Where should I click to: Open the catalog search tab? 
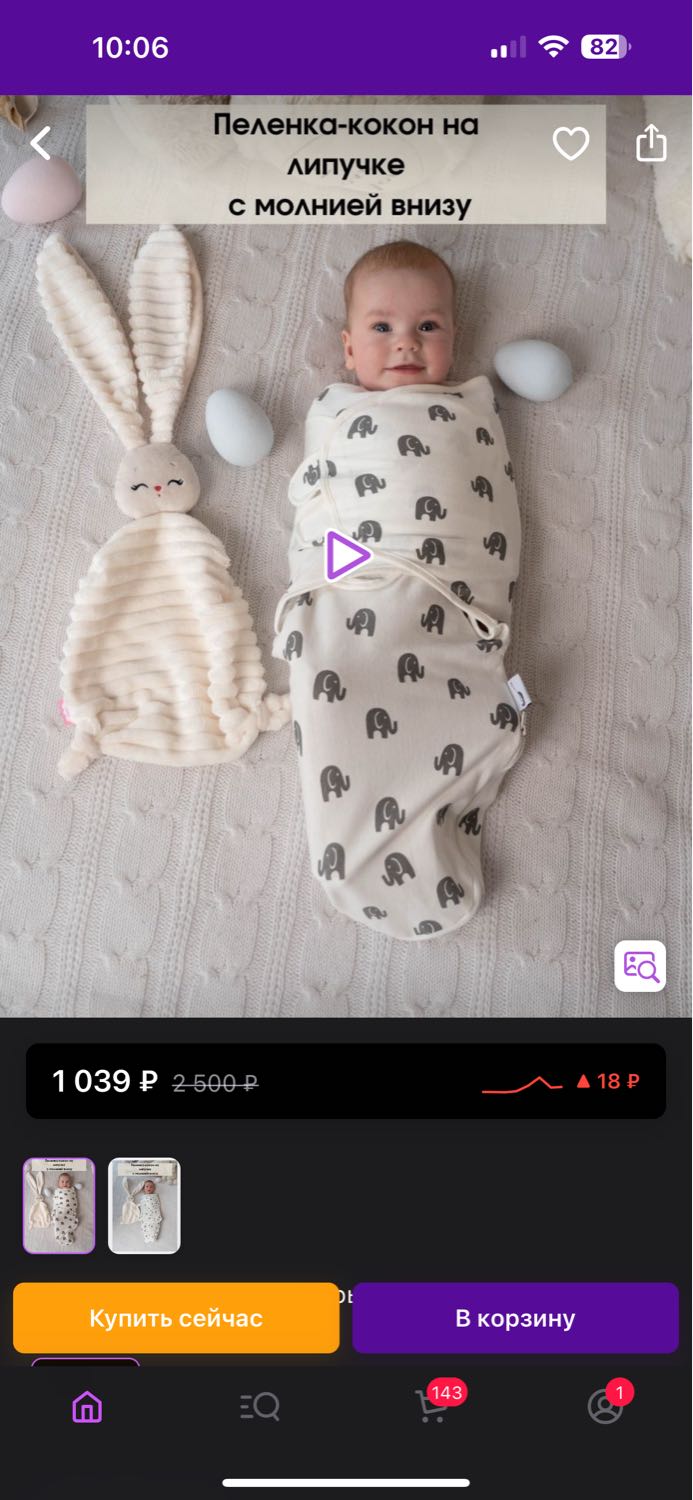260,1407
